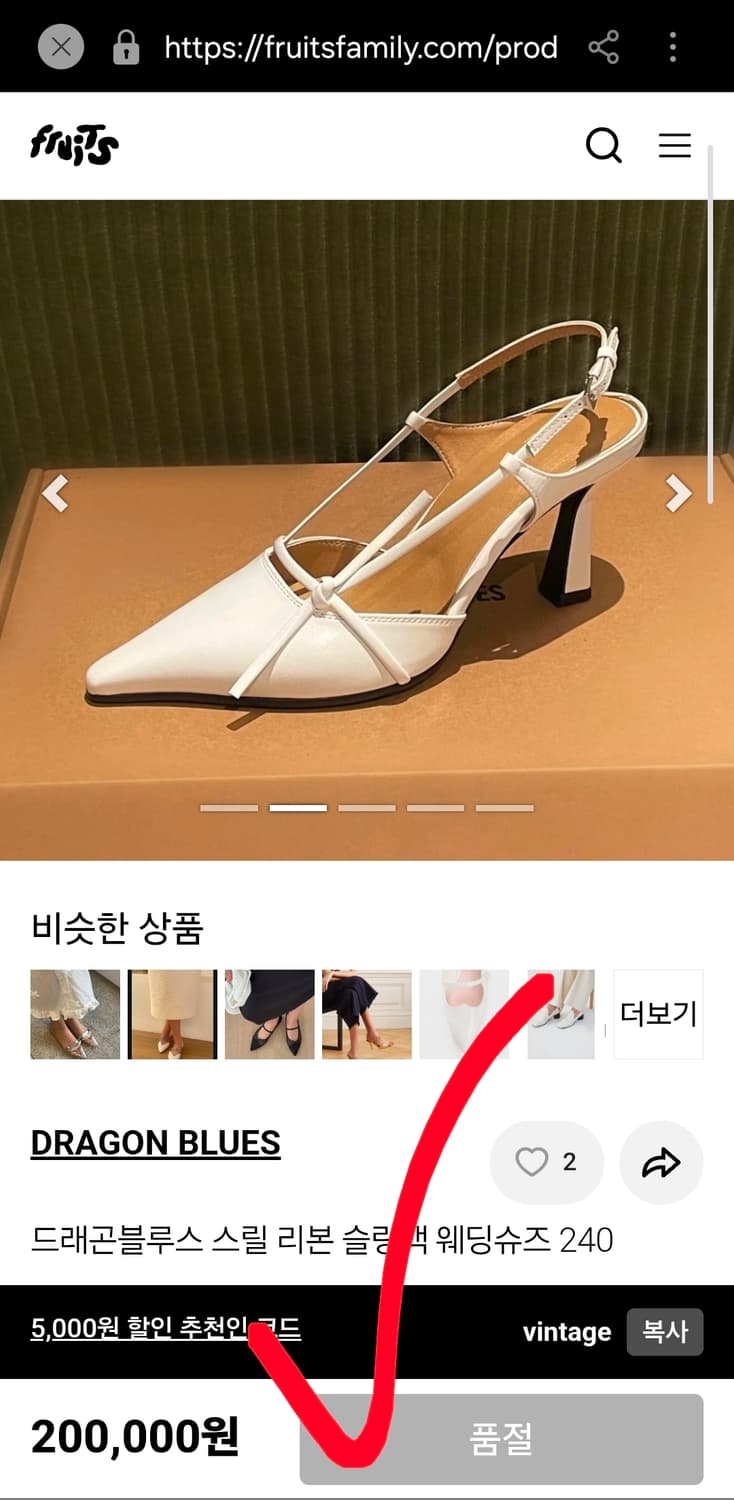Open the search on the Fruits site
The image size is (734, 1500).
click(603, 145)
